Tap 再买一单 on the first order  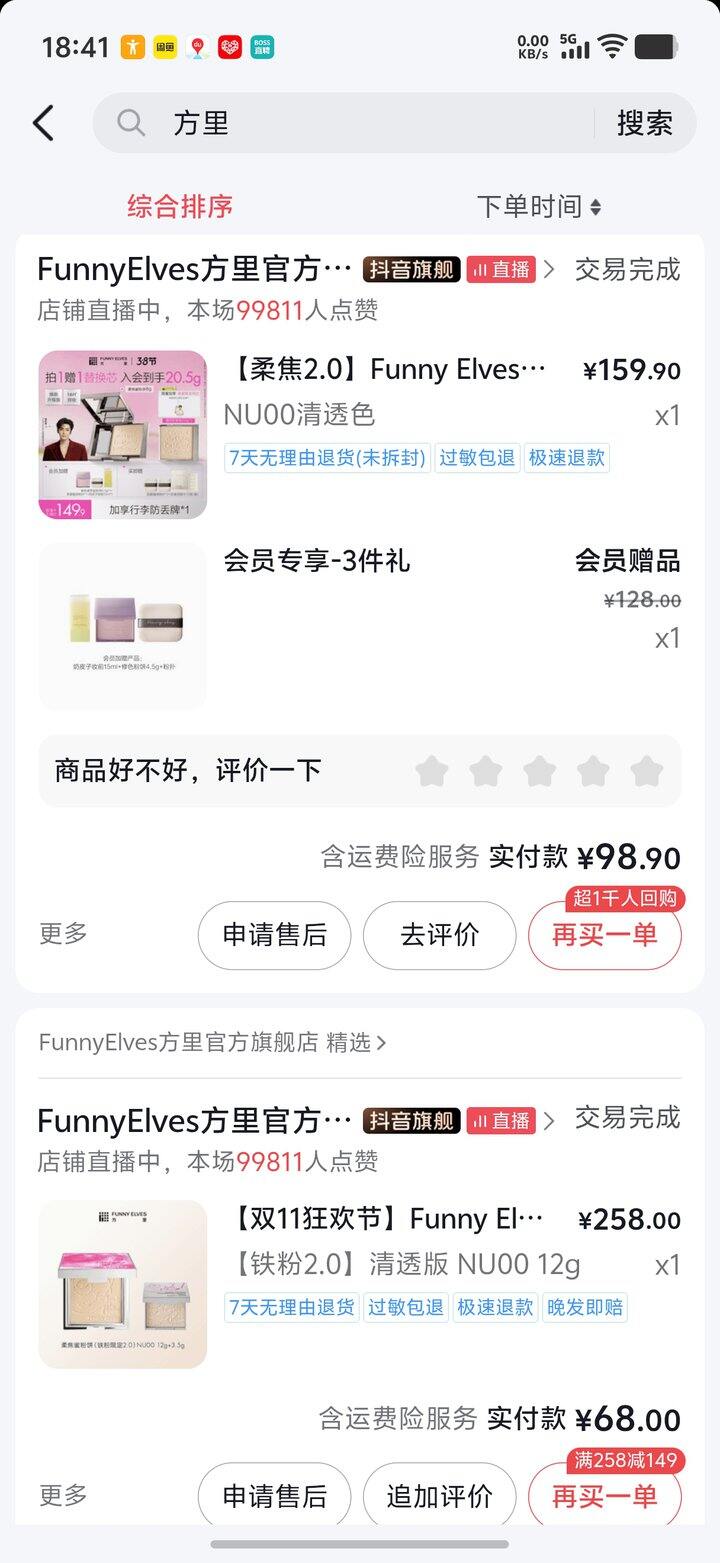coord(604,935)
